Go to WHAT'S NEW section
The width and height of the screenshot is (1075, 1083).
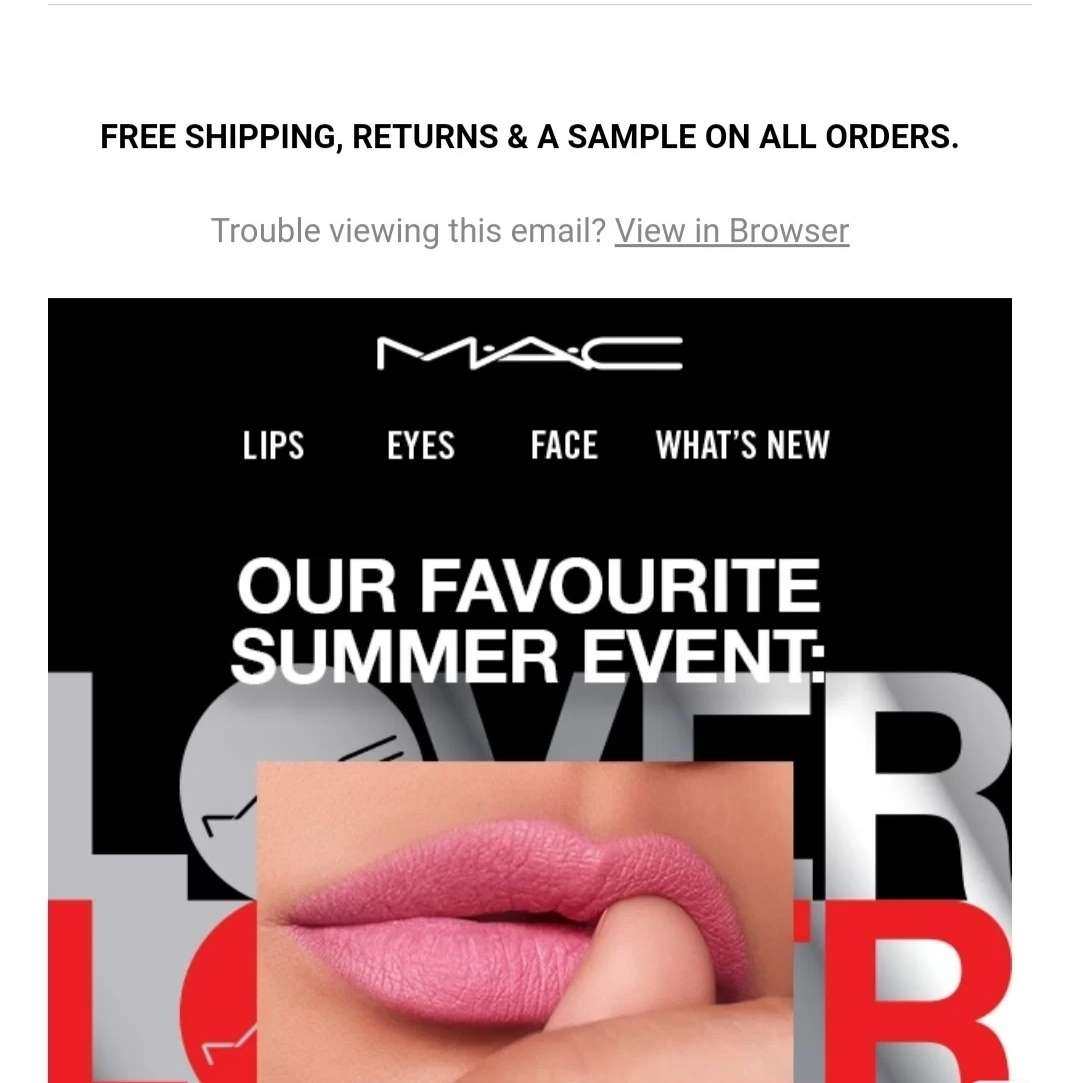coord(742,446)
